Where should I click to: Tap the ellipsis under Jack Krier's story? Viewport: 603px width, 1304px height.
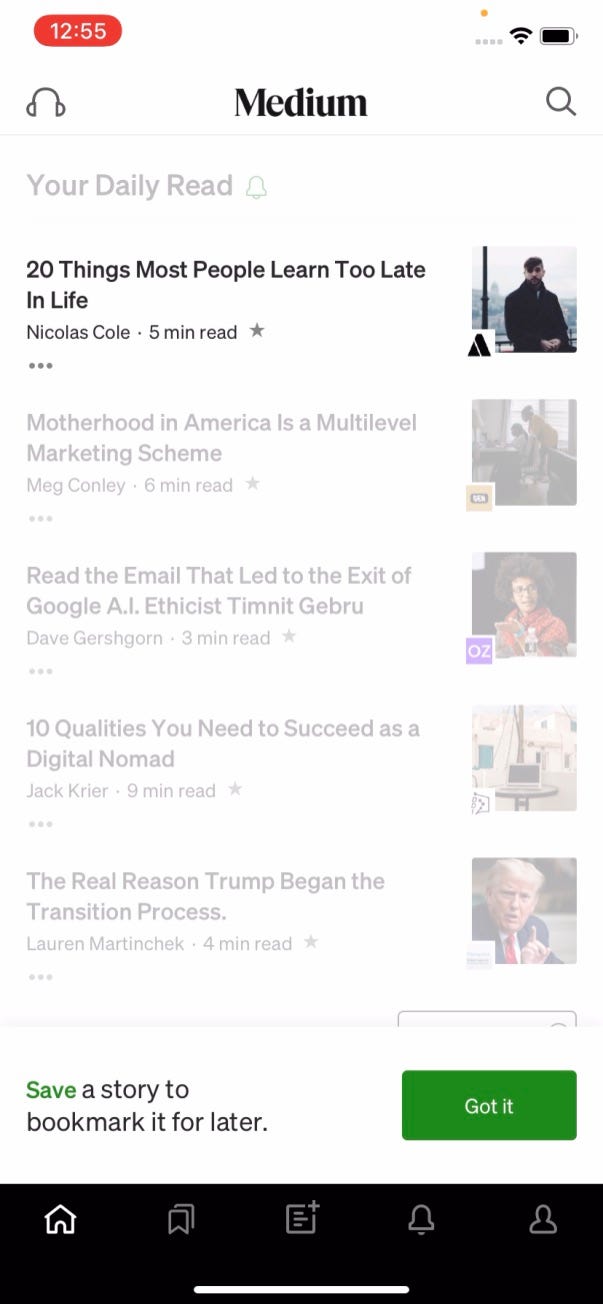pos(41,824)
